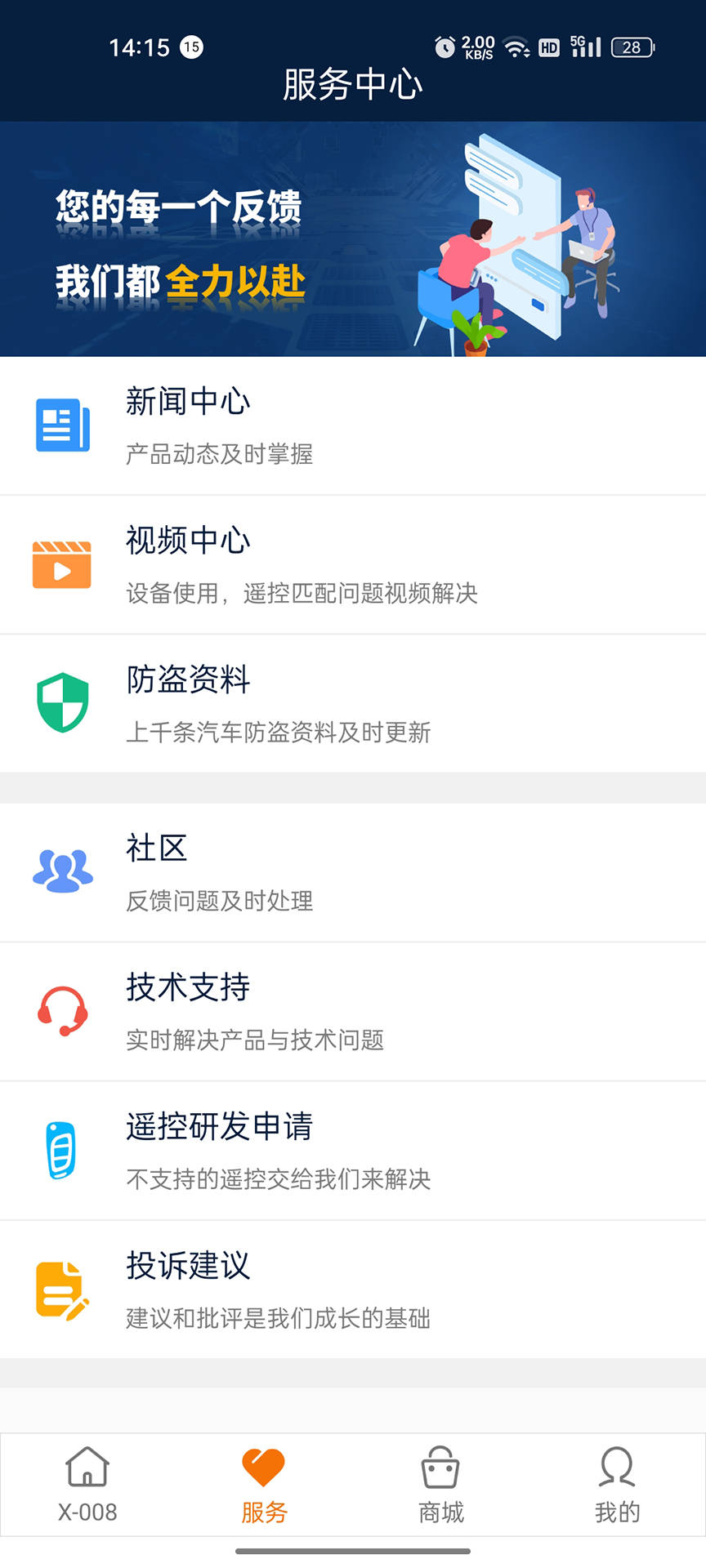
Task: Select the 新闻中心 newspaper icon
Action: [63, 425]
